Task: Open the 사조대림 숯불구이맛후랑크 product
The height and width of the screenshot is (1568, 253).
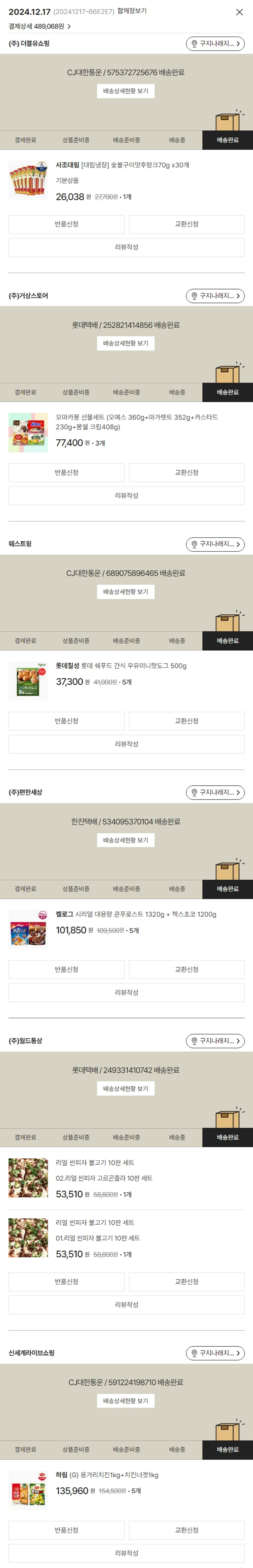Action: [x=122, y=165]
